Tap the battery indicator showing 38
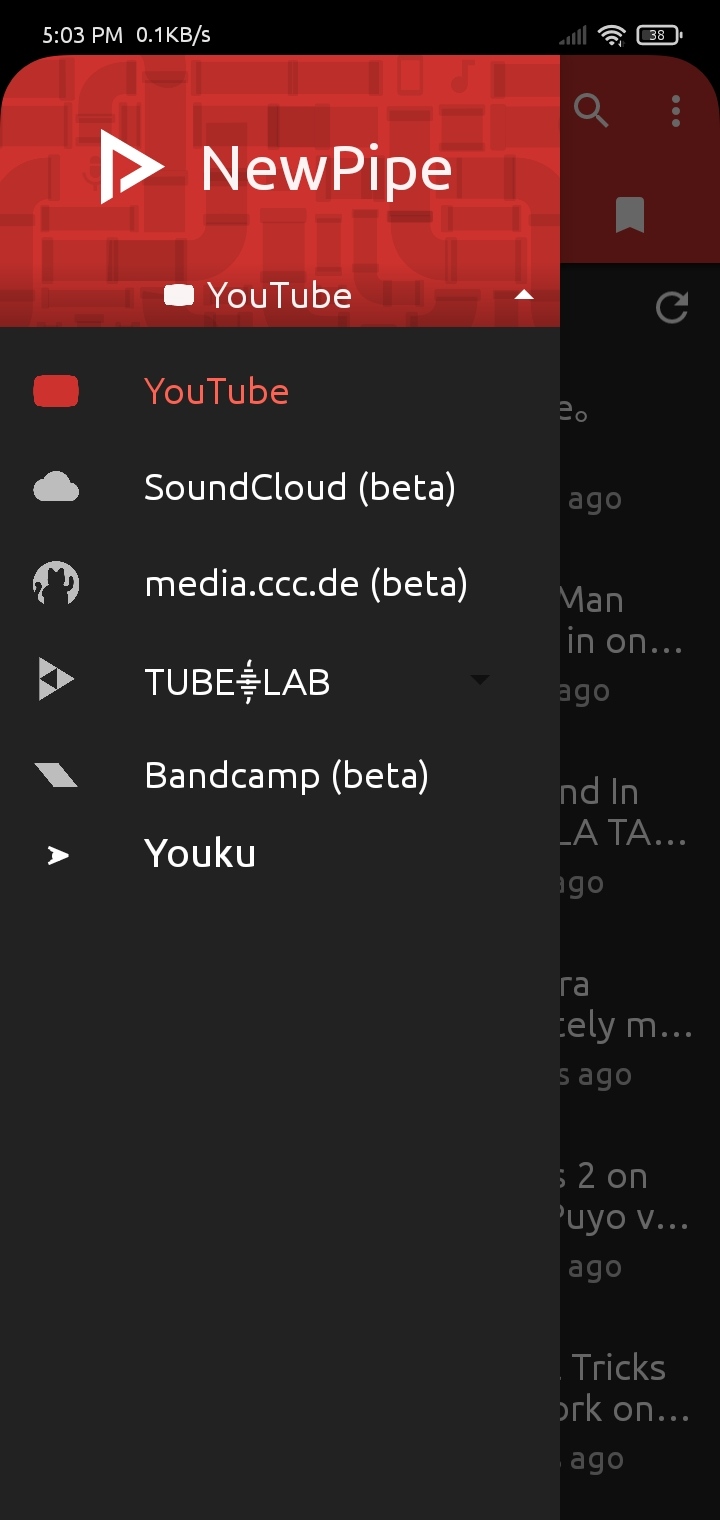 tap(658, 34)
